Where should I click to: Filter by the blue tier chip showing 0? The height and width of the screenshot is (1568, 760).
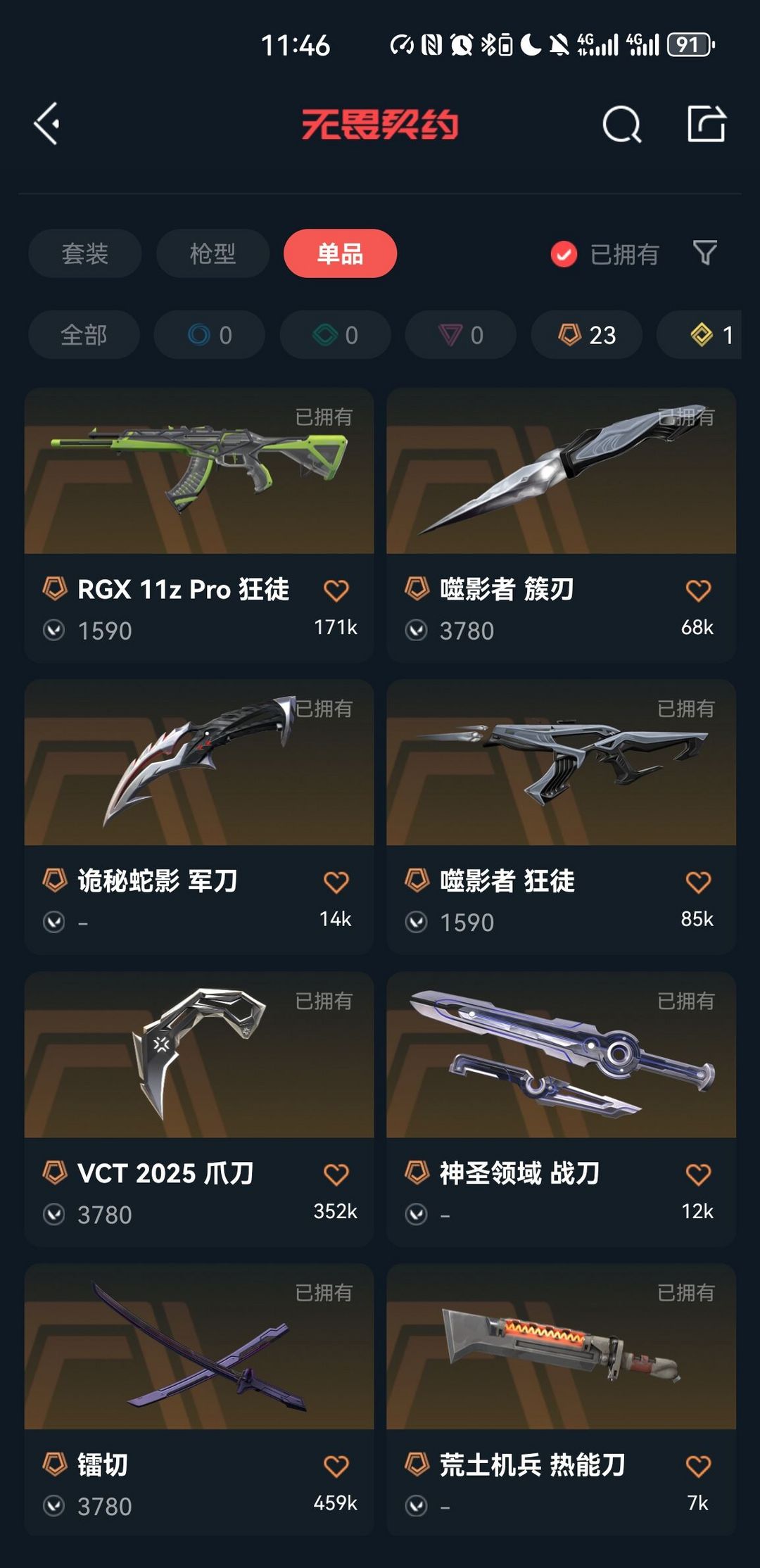210,335
